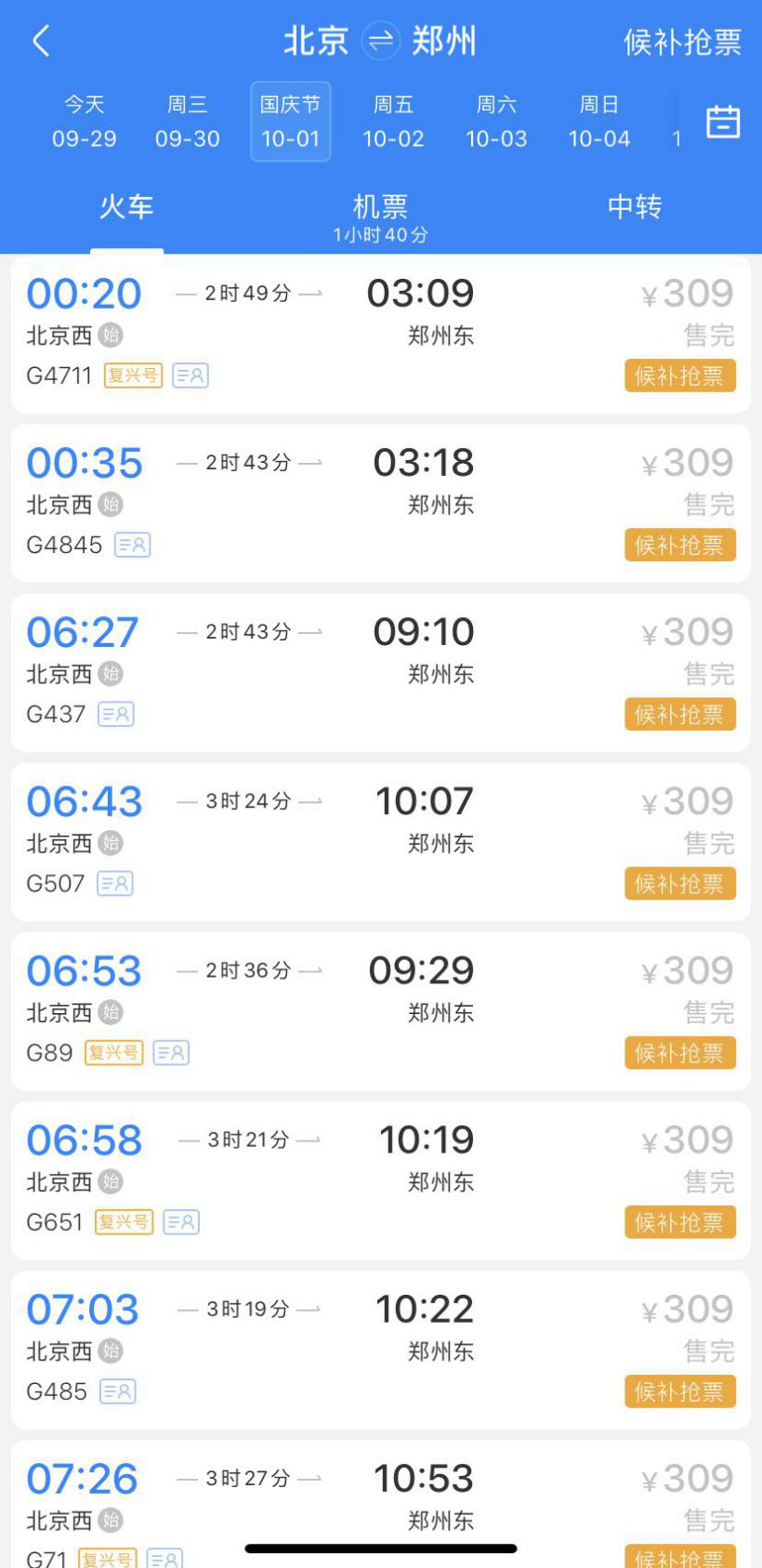This screenshot has width=762, height=1568.
Task: Switch to the 中转 tab
Action: (x=634, y=207)
